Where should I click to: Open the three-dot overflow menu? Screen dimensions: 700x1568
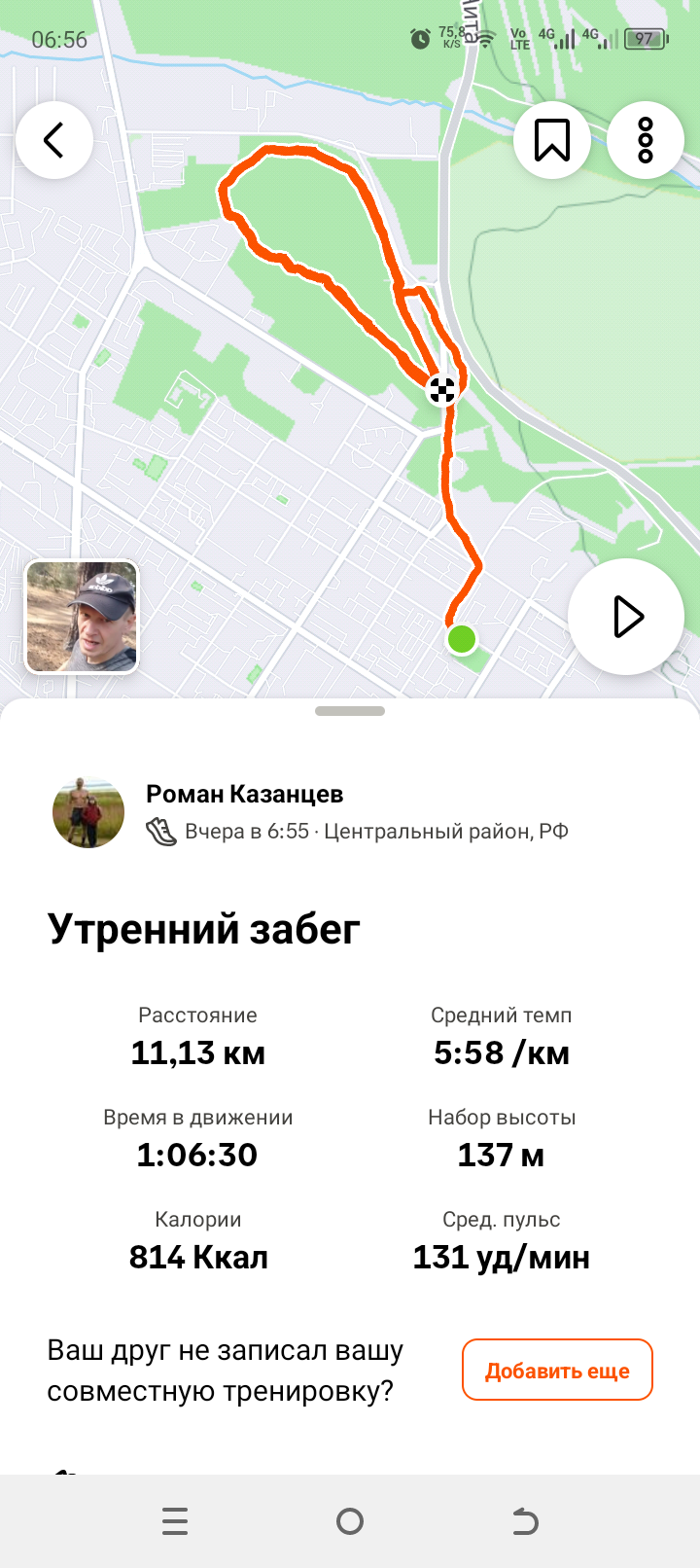[646, 140]
